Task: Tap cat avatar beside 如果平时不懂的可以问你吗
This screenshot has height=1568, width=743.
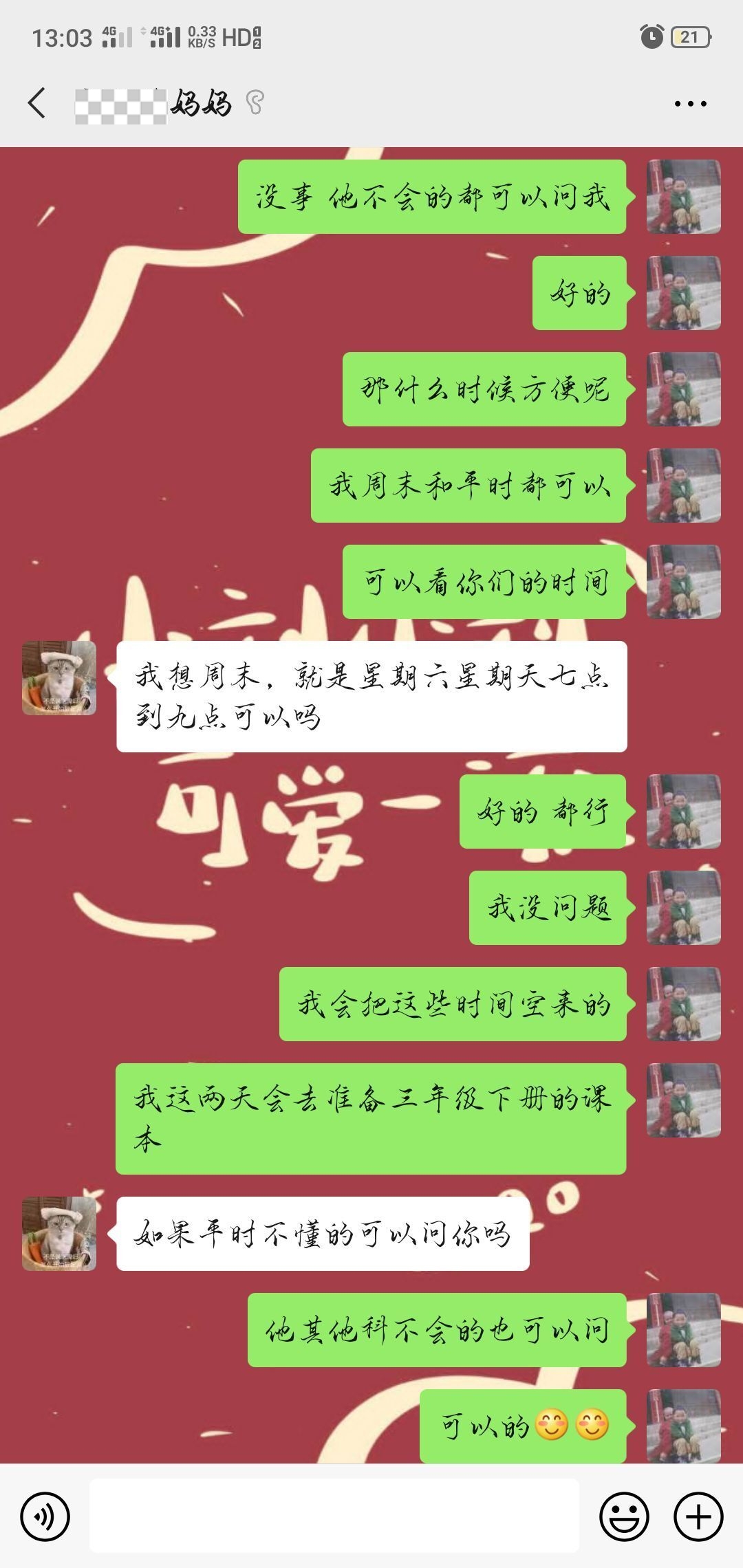Action: (x=59, y=1233)
